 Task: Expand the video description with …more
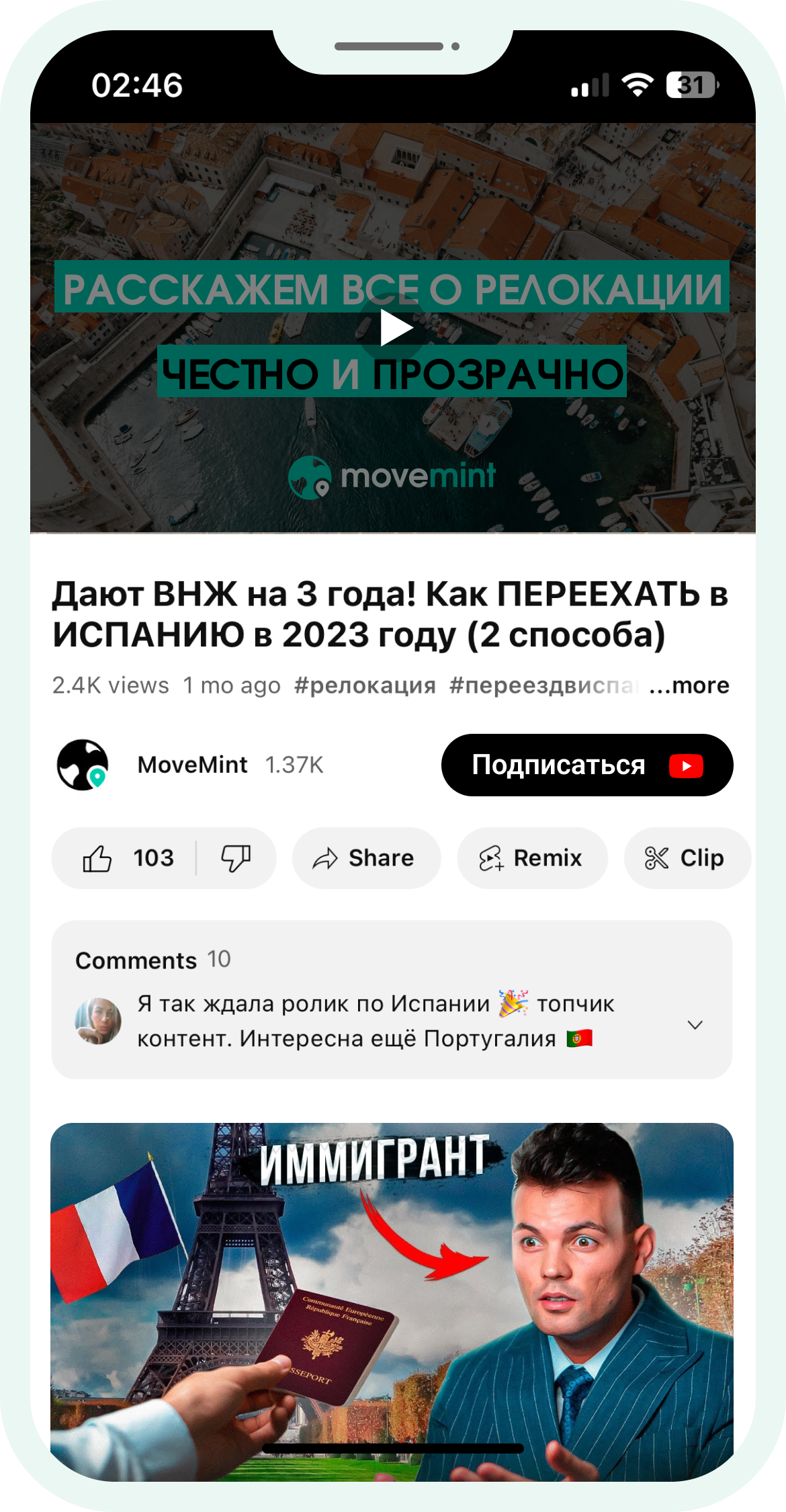coord(690,685)
